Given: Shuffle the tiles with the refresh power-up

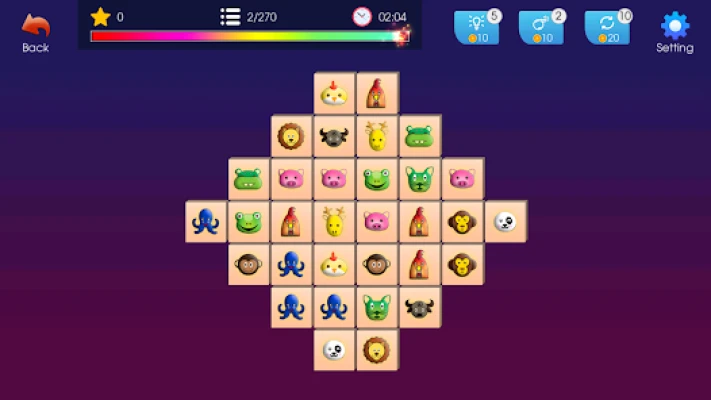Looking at the screenshot, I should pyautogui.click(x=606, y=27).
